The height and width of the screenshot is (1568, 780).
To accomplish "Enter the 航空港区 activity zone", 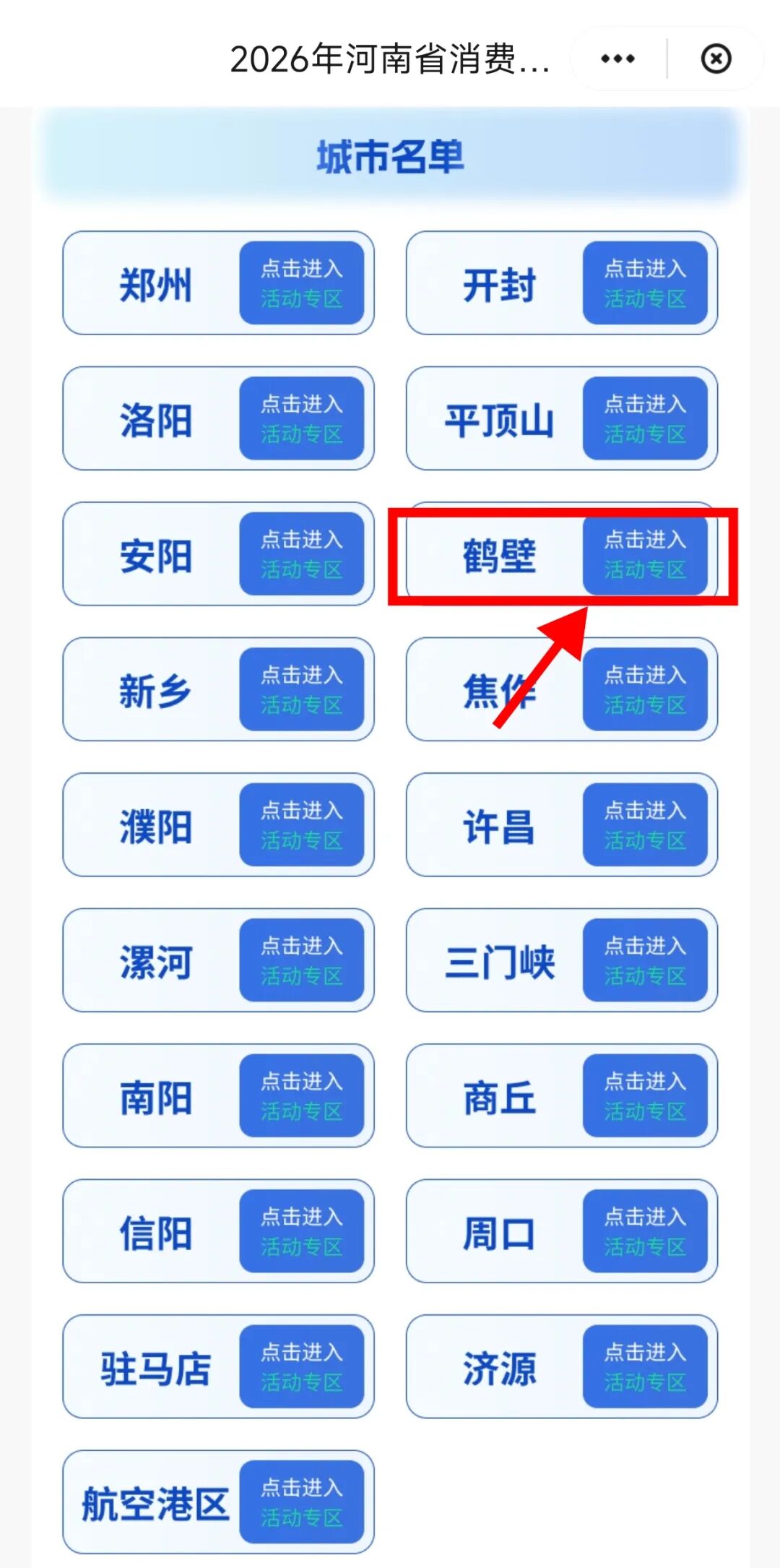I will (304, 1504).
